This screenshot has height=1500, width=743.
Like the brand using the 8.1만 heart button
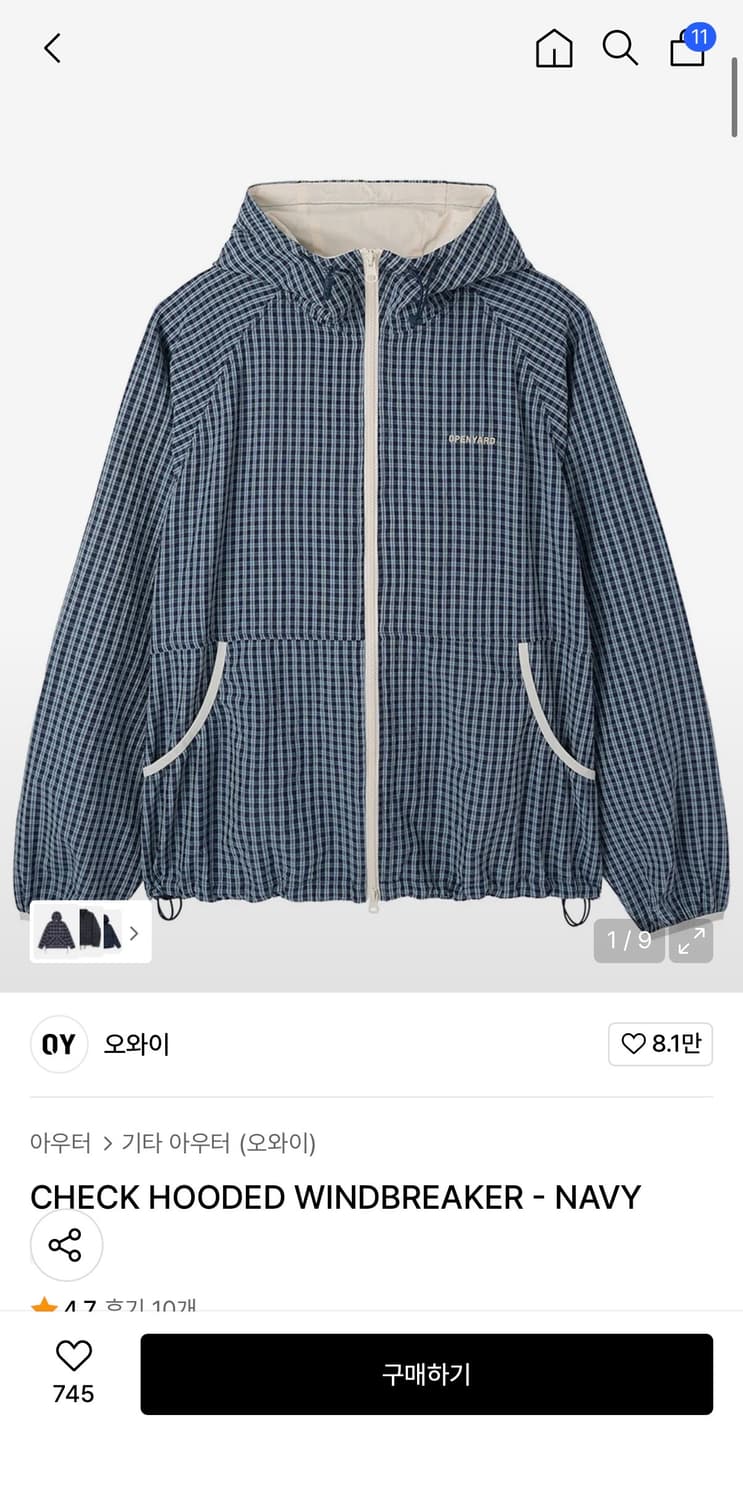tap(660, 1044)
